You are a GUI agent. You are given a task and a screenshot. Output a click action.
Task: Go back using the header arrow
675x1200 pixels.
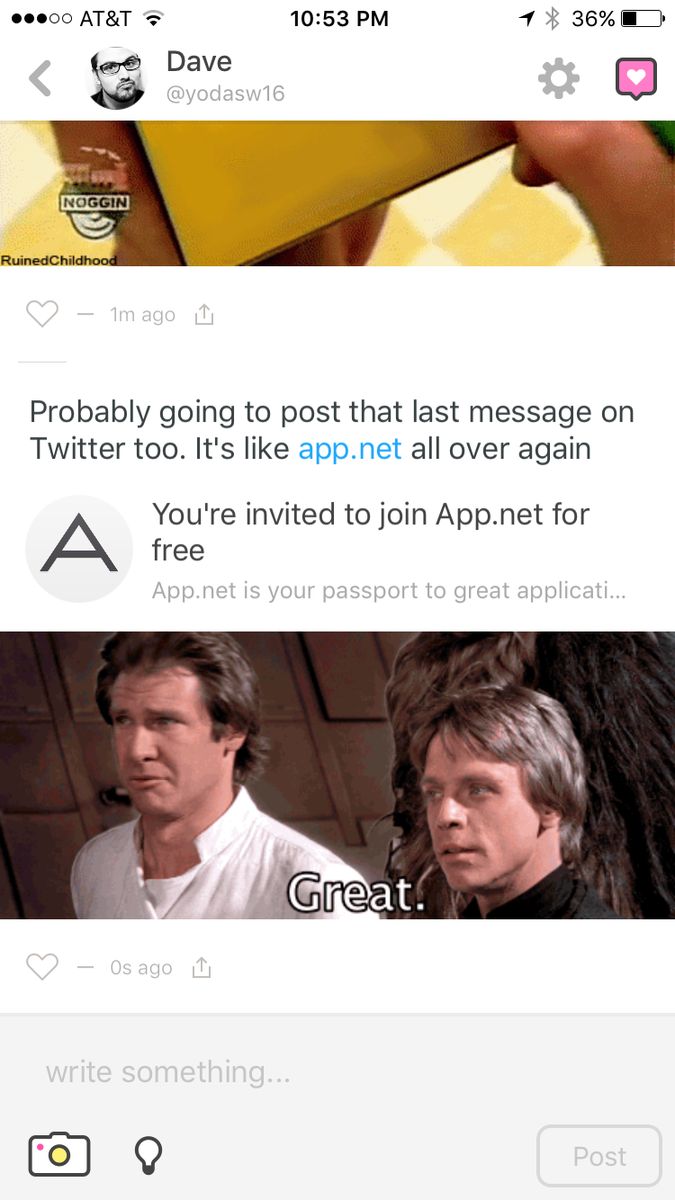[40, 78]
